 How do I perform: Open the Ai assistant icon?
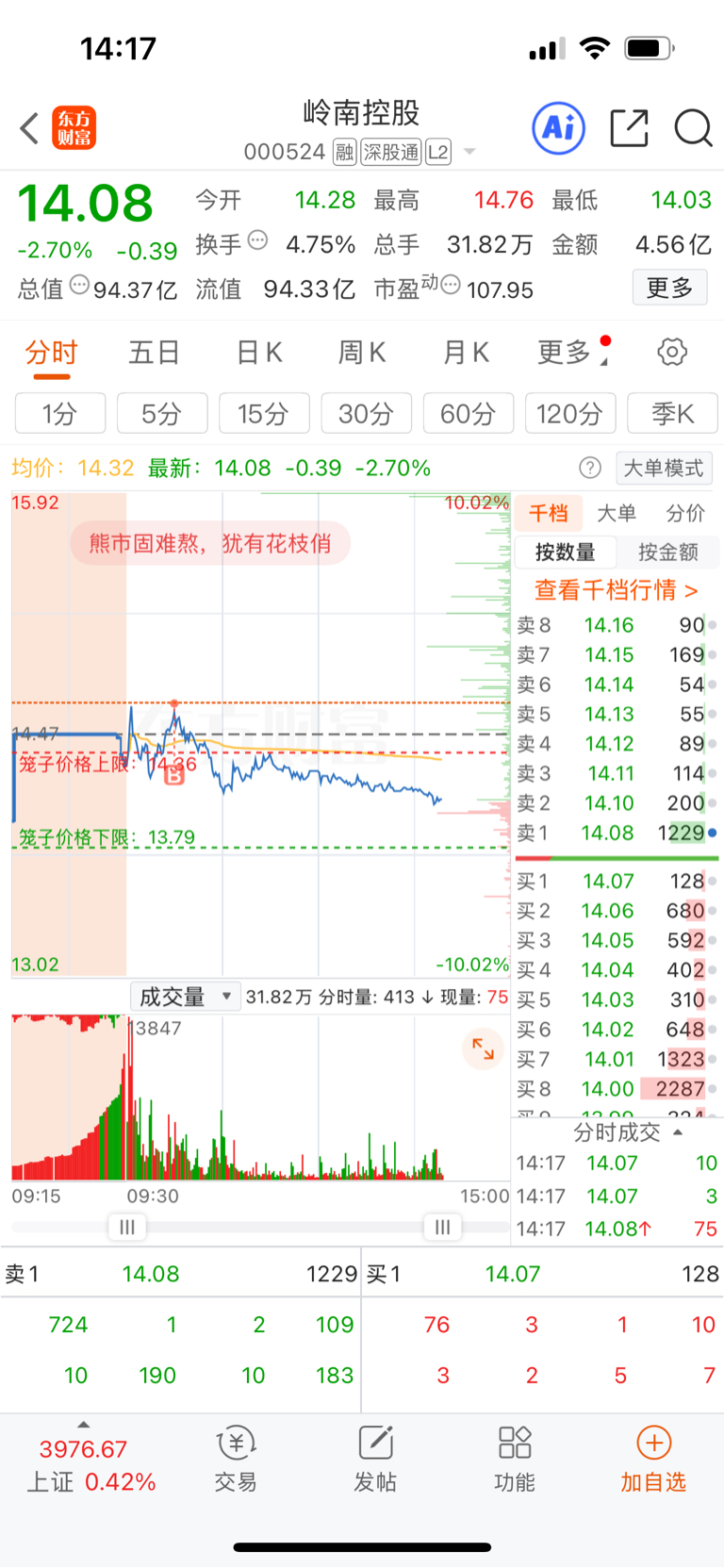(559, 128)
